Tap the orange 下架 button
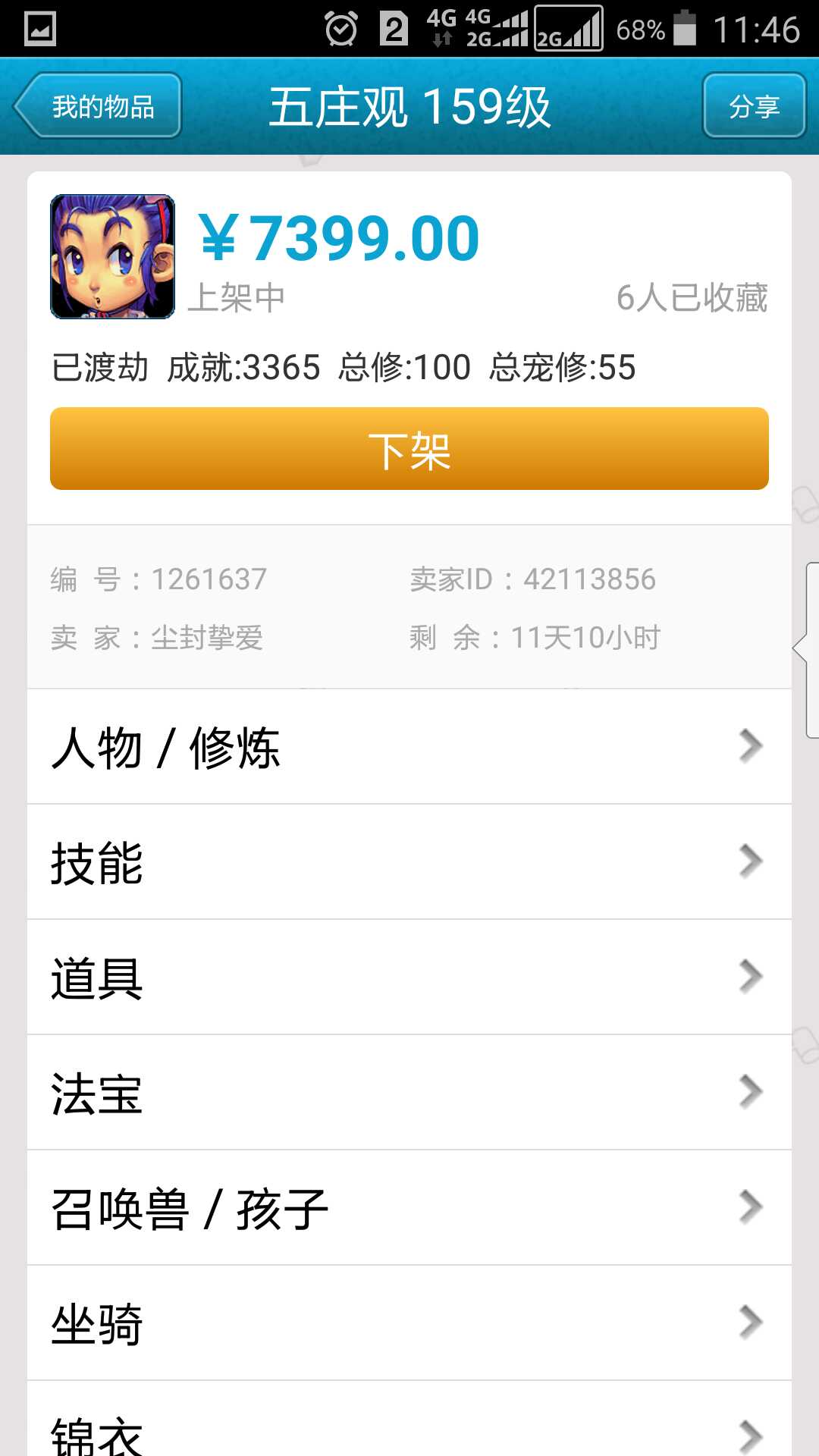This screenshot has width=819, height=1456. 409,449
